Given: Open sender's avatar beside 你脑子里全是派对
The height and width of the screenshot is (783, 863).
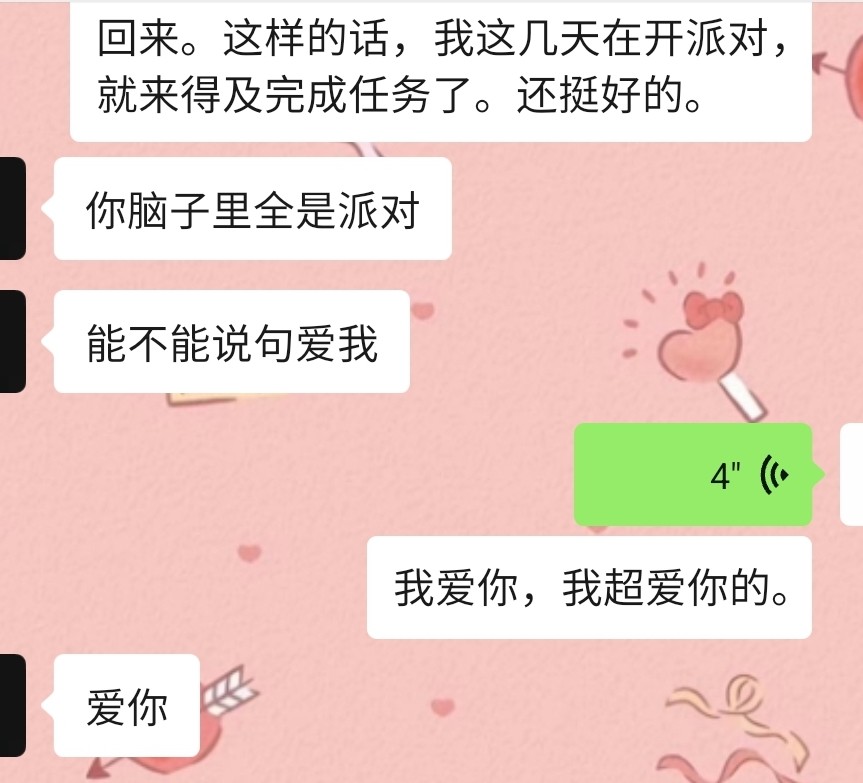Looking at the screenshot, I should click(x=12, y=208).
